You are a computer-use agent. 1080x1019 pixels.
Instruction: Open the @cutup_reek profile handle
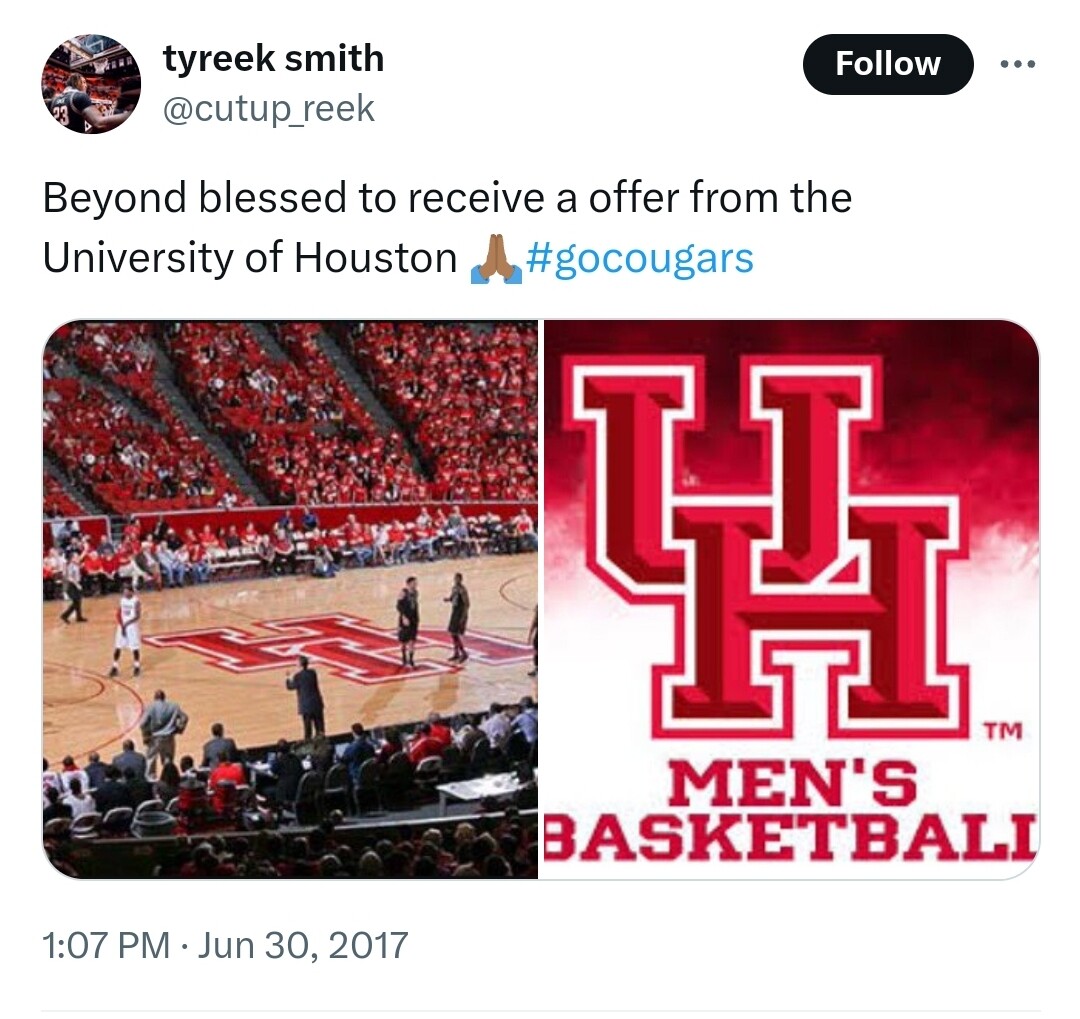[268, 108]
